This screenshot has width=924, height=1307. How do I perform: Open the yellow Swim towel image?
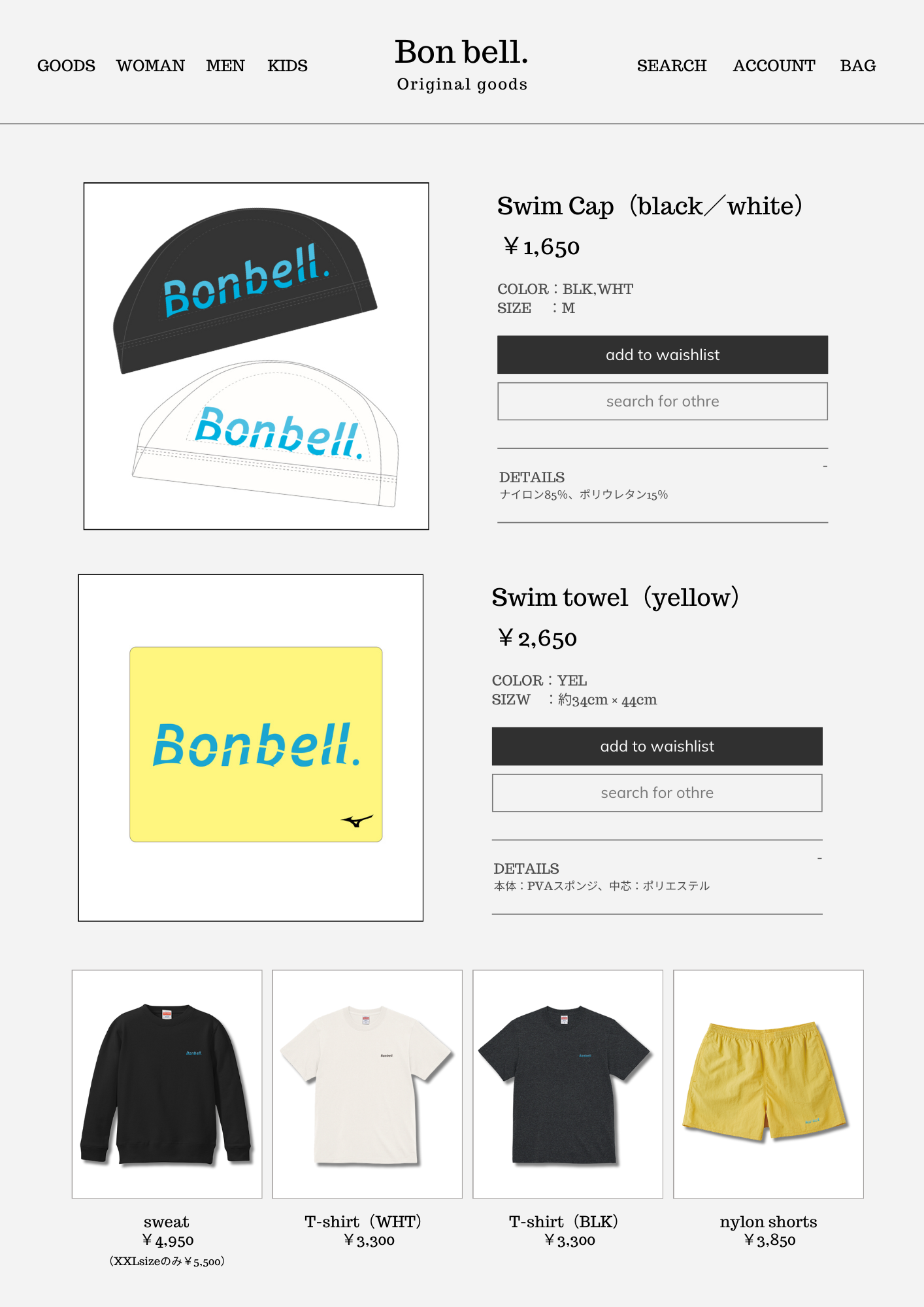pos(251,748)
